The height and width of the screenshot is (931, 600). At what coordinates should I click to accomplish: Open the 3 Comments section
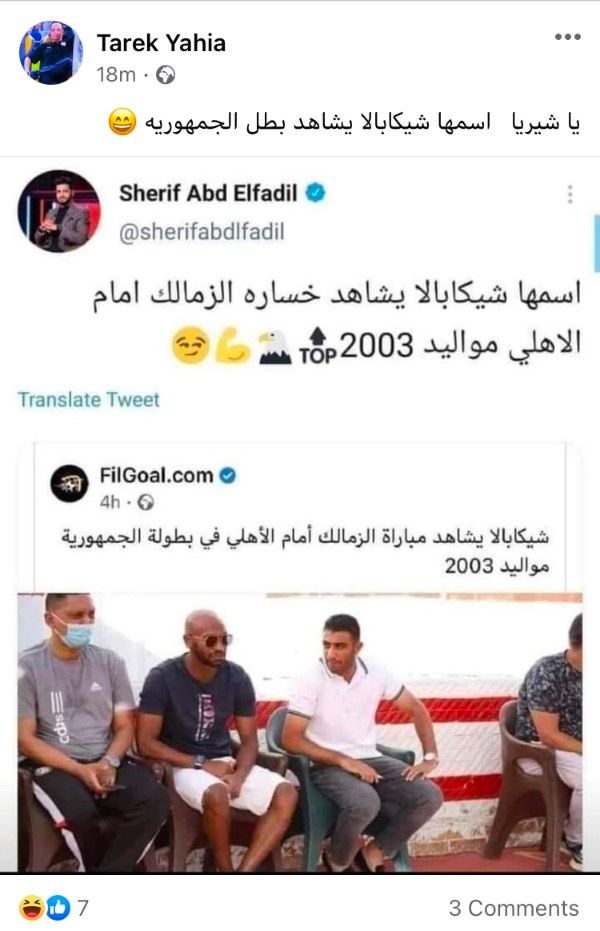513,908
